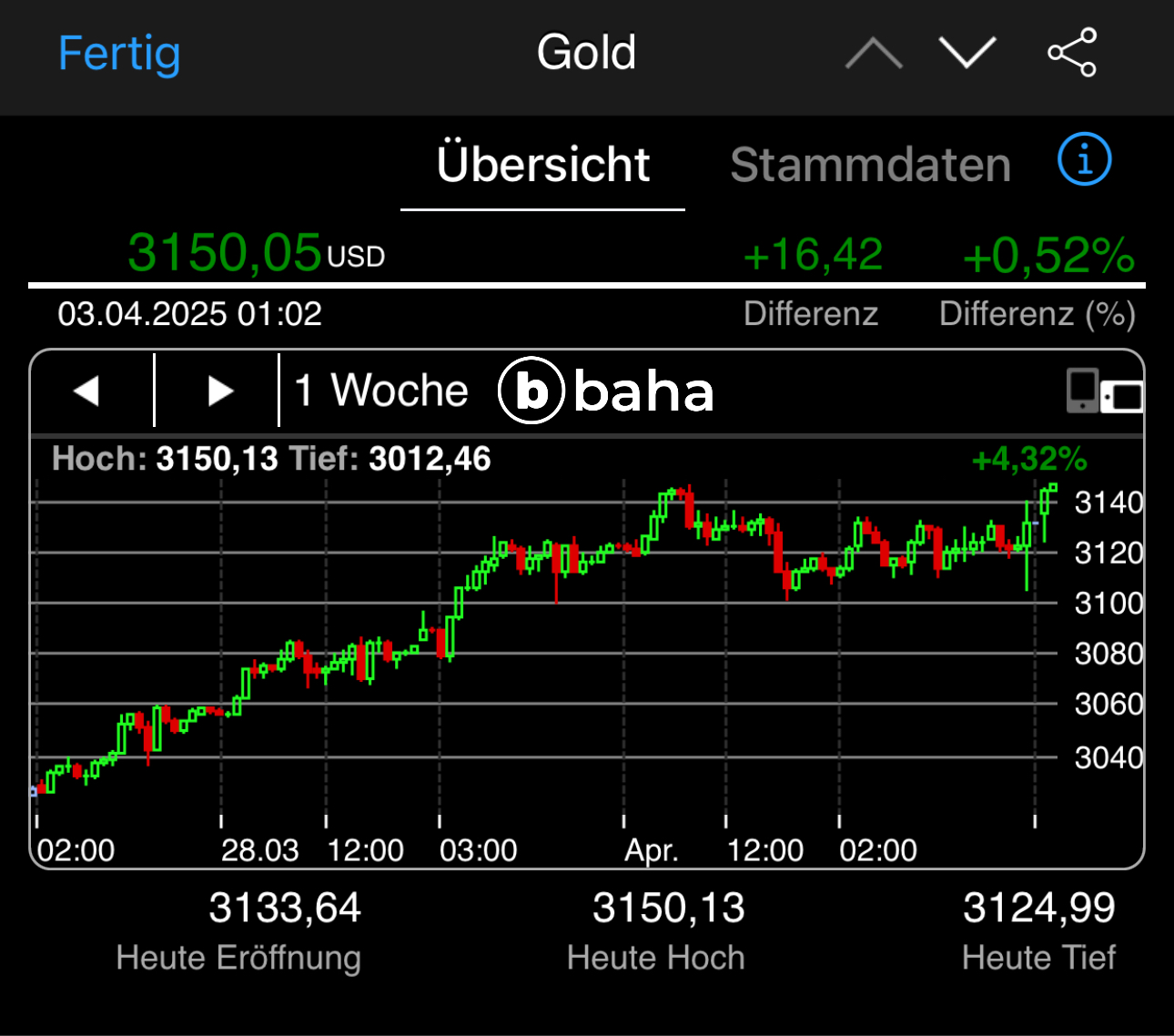Go to the previous instrument with the up arrow
The image size is (1174, 1036).
(x=873, y=54)
